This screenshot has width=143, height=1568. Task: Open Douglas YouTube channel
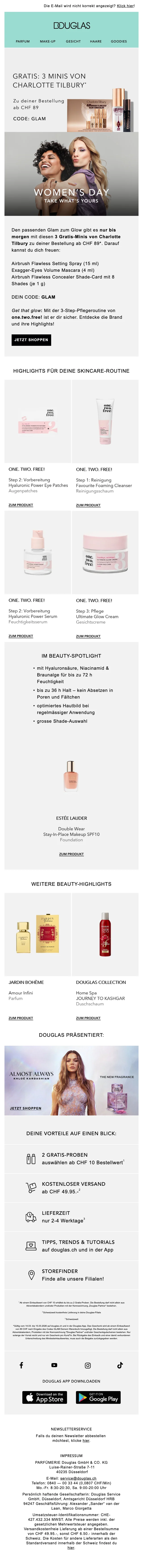(54, 1365)
